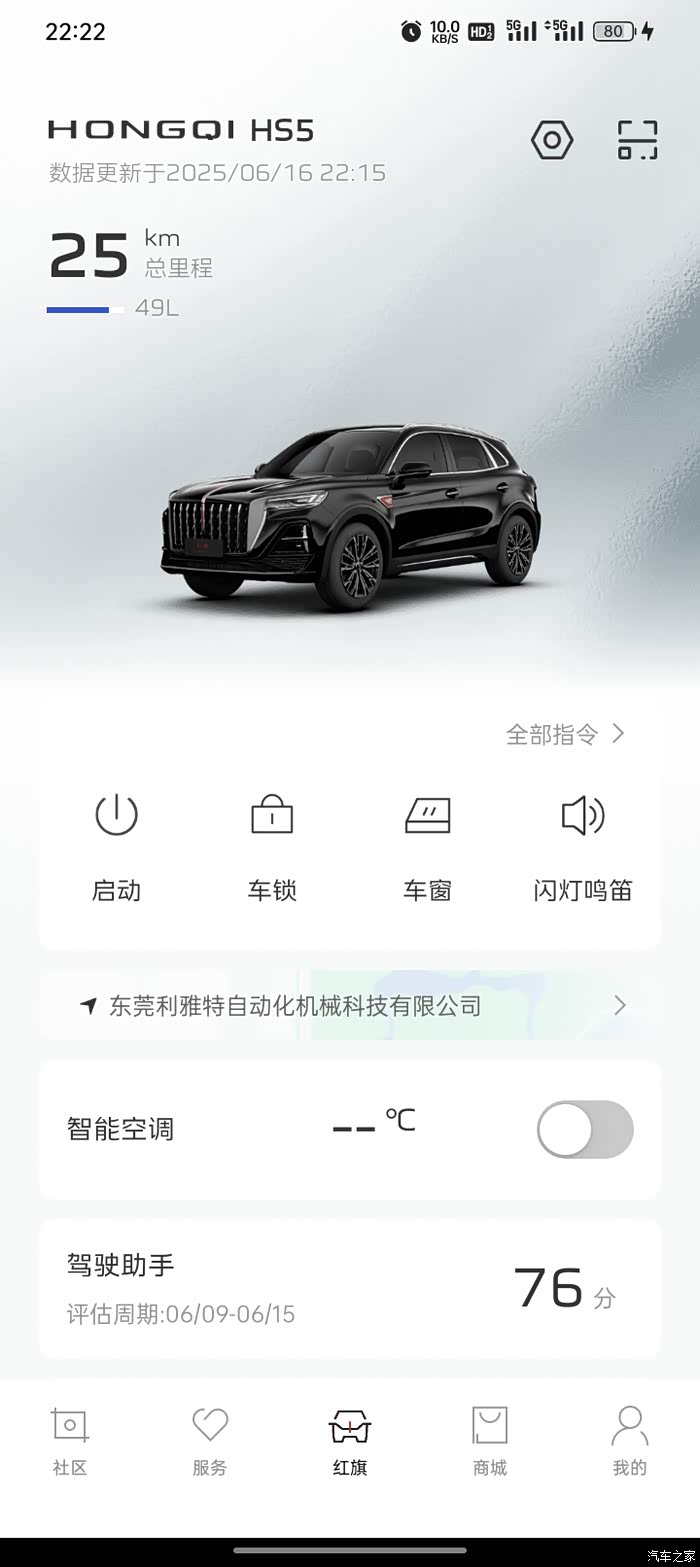Go to the 商城 tab
The width and height of the screenshot is (700, 1567).
point(490,1441)
